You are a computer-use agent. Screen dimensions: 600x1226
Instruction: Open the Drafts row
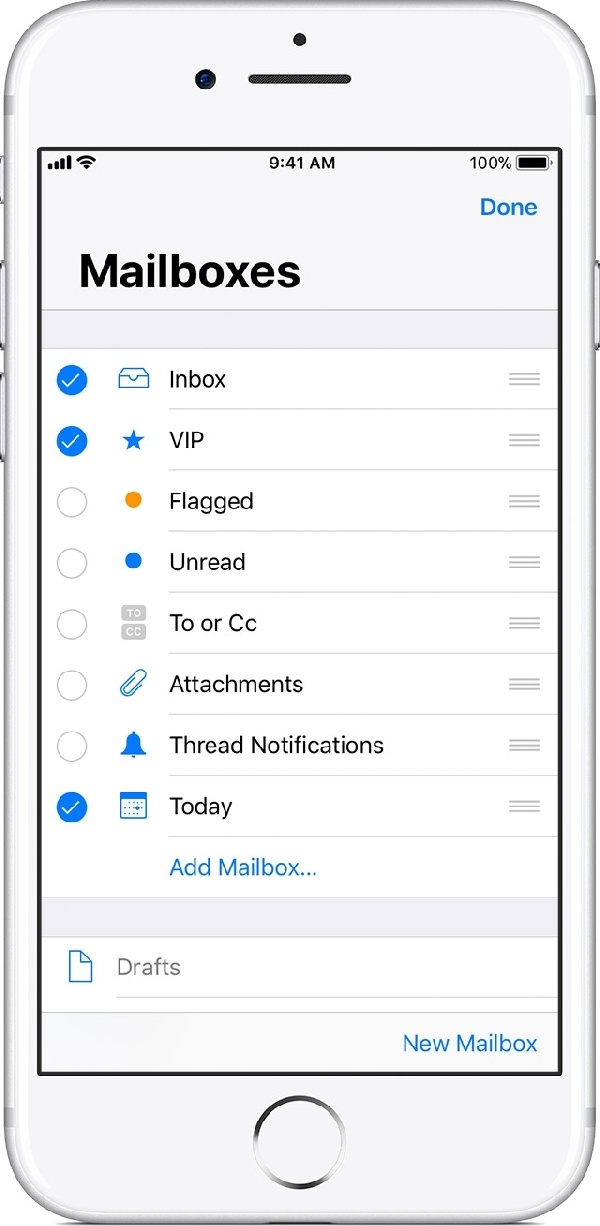300,967
